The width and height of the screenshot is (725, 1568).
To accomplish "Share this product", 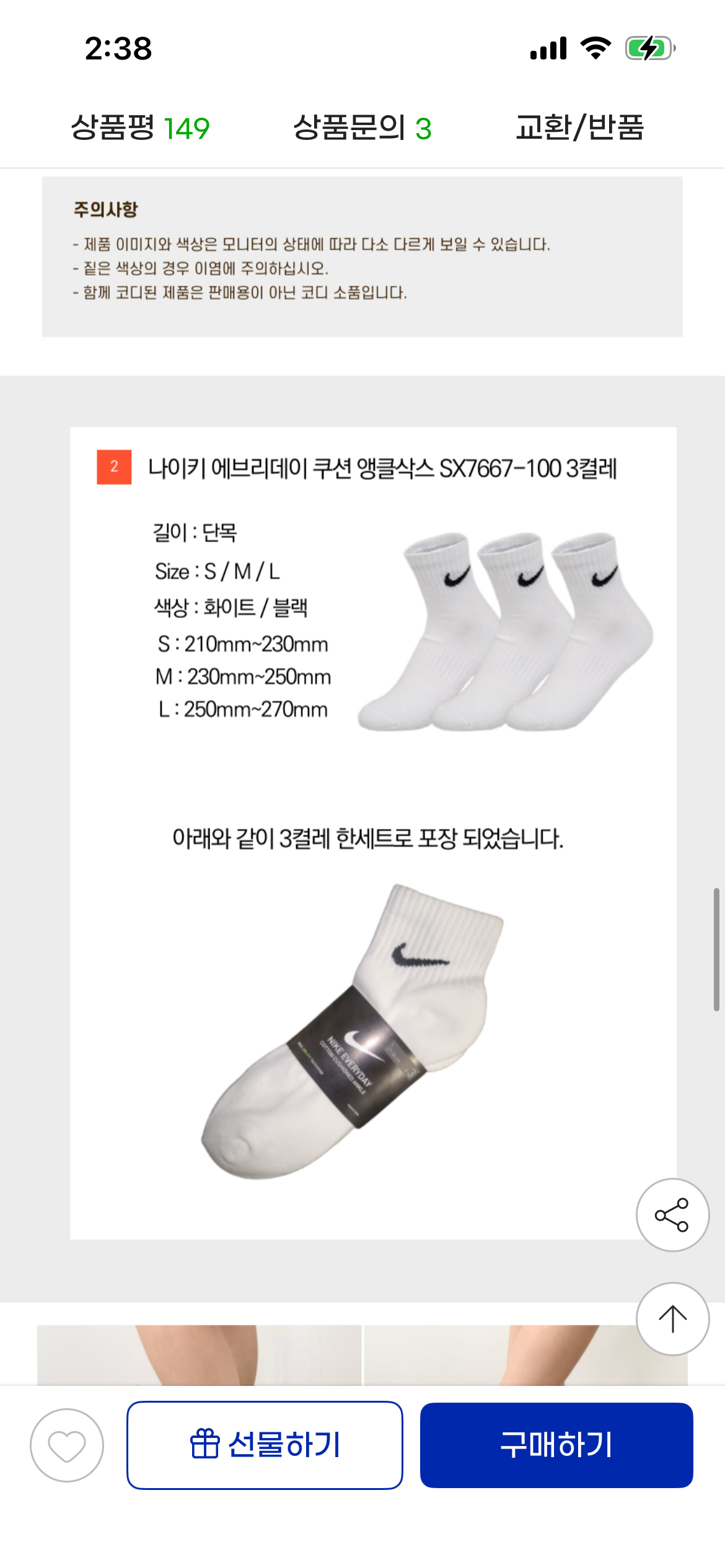I will (x=672, y=1214).
